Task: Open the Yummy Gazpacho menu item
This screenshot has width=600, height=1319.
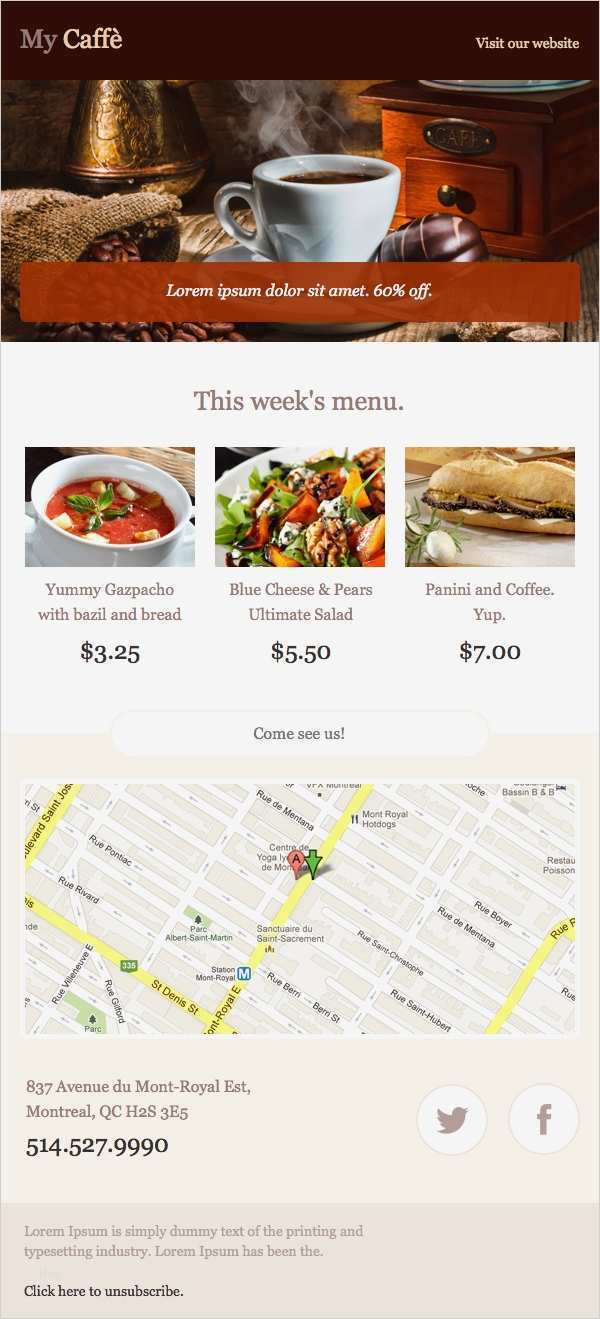Action: (x=110, y=507)
